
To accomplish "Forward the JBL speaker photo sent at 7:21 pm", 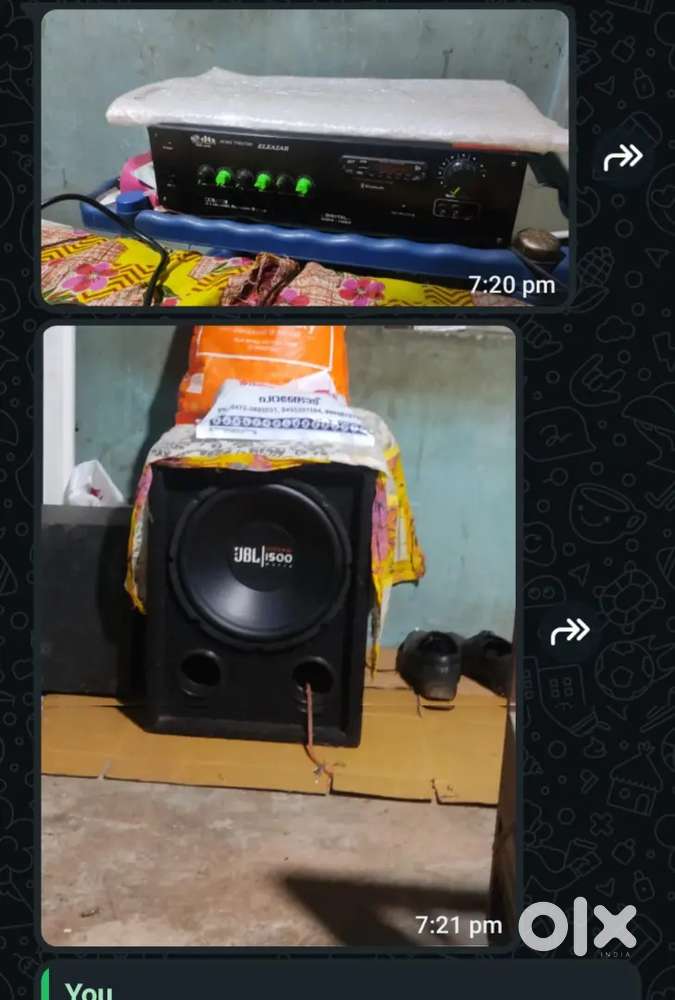I will [x=570, y=631].
